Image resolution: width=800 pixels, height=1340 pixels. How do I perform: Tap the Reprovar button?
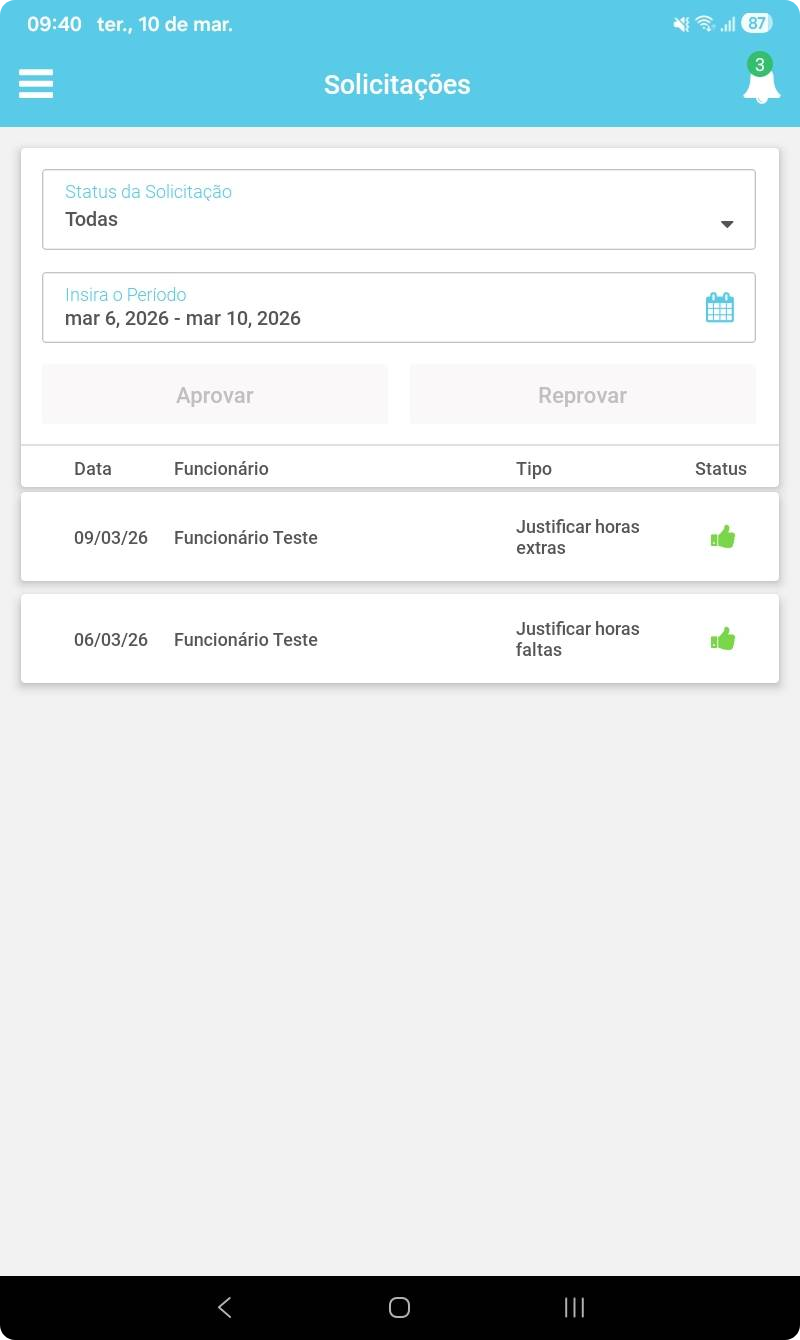[x=582, y=395]
